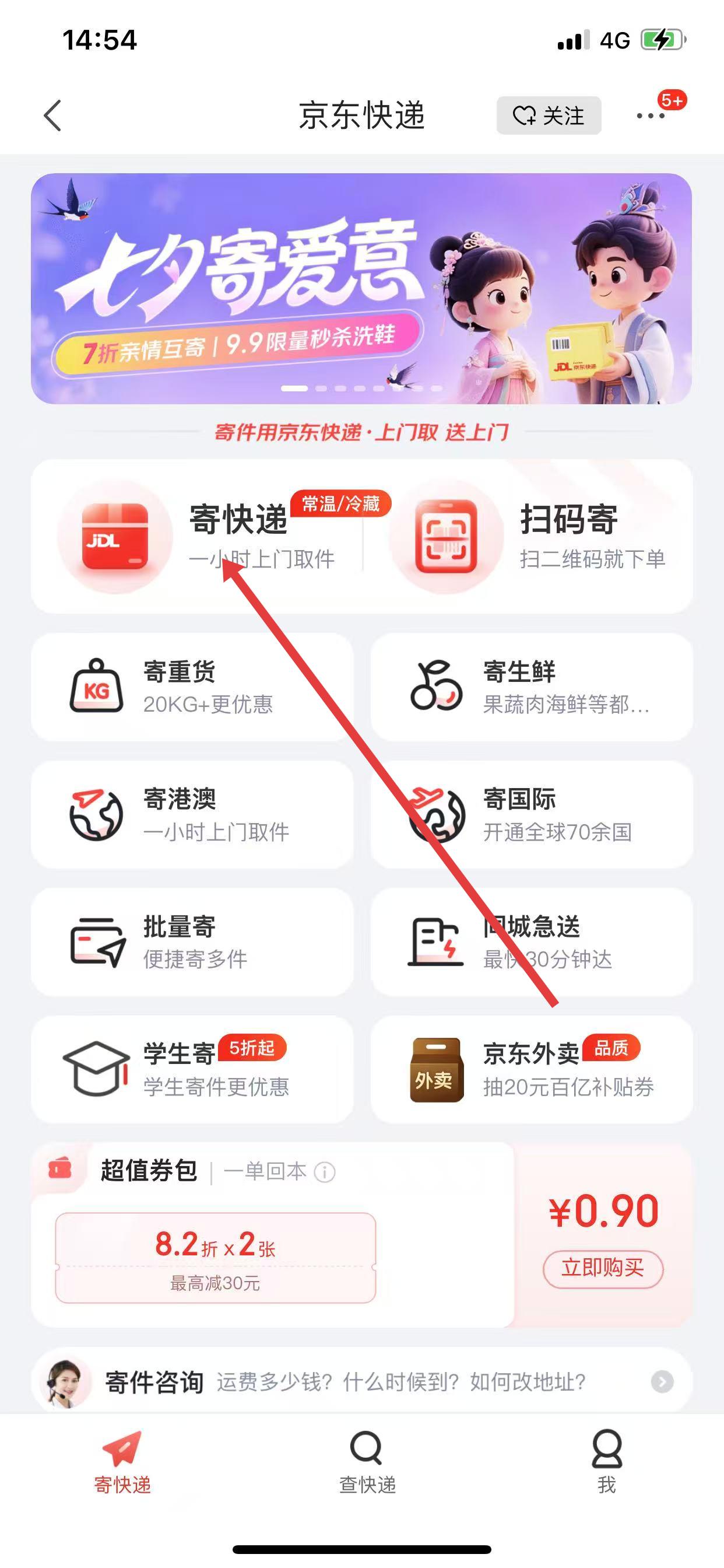Switch to the 我 tab
This screenshot has height=1568, width=724.
pyautogui.click(x=607, y=1461)
